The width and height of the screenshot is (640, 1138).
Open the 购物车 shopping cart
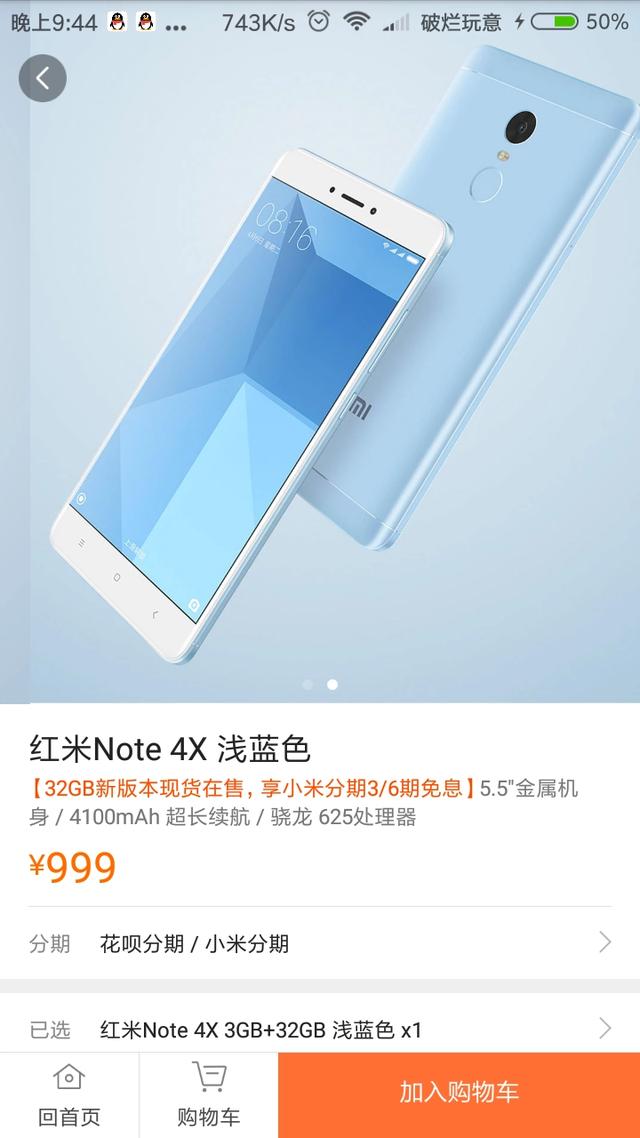(x=208, y=1095)
